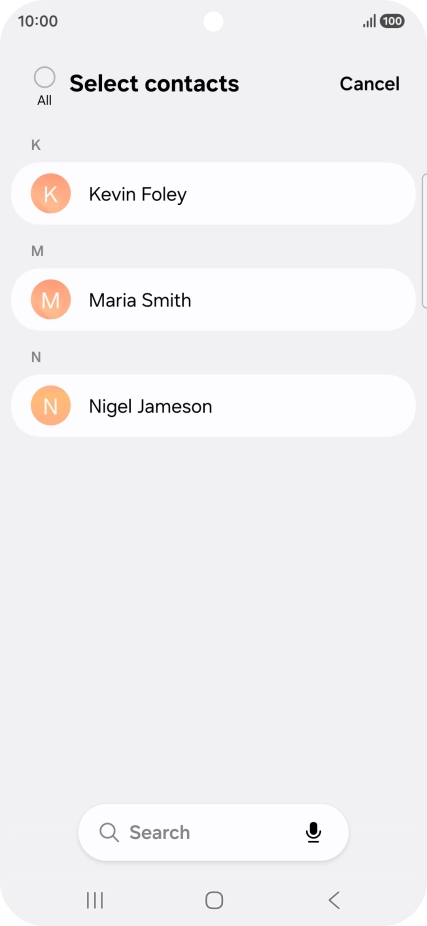Cancel contact selection
This screenshot has width=427, height=926.
pyautogui.click(x=370, y=84)
